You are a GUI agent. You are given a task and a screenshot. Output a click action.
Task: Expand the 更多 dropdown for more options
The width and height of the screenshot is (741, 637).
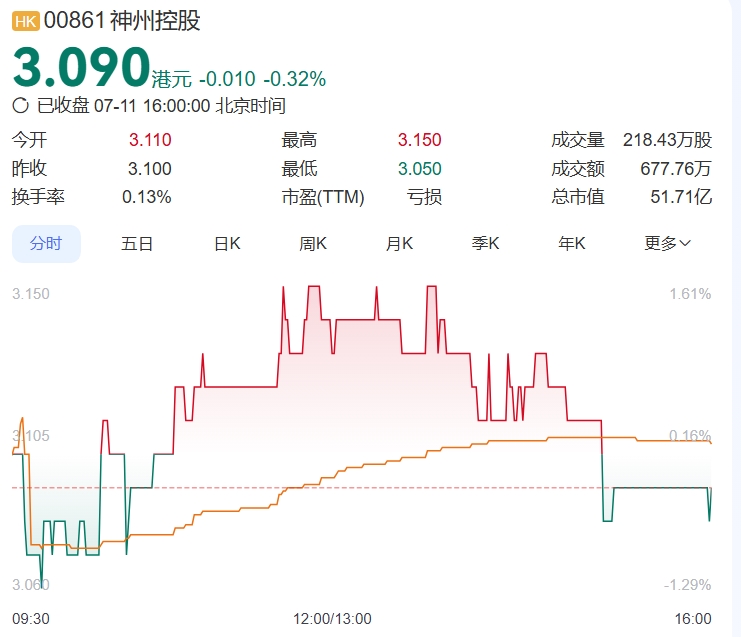[667, 243]
